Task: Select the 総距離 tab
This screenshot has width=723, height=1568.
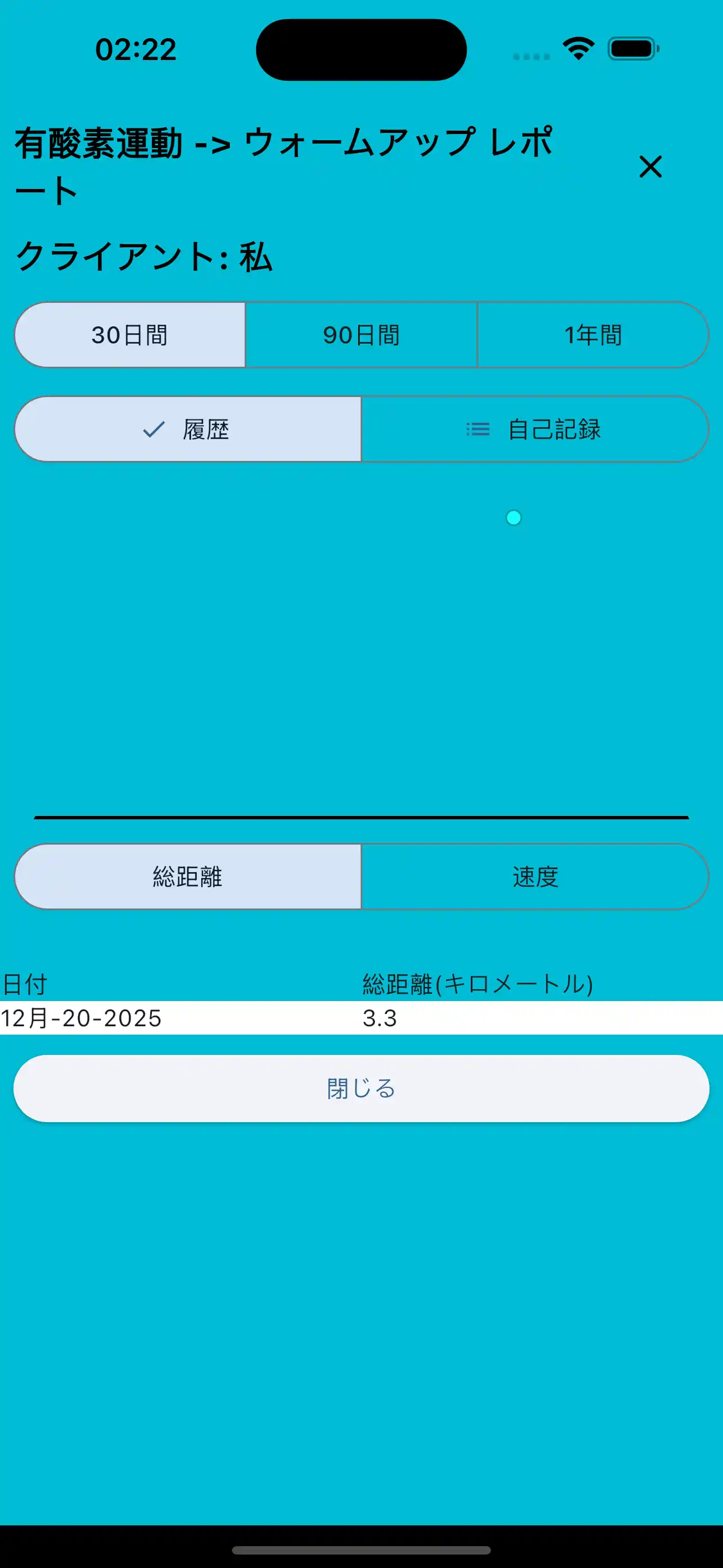Action: (x=188, y=877)
